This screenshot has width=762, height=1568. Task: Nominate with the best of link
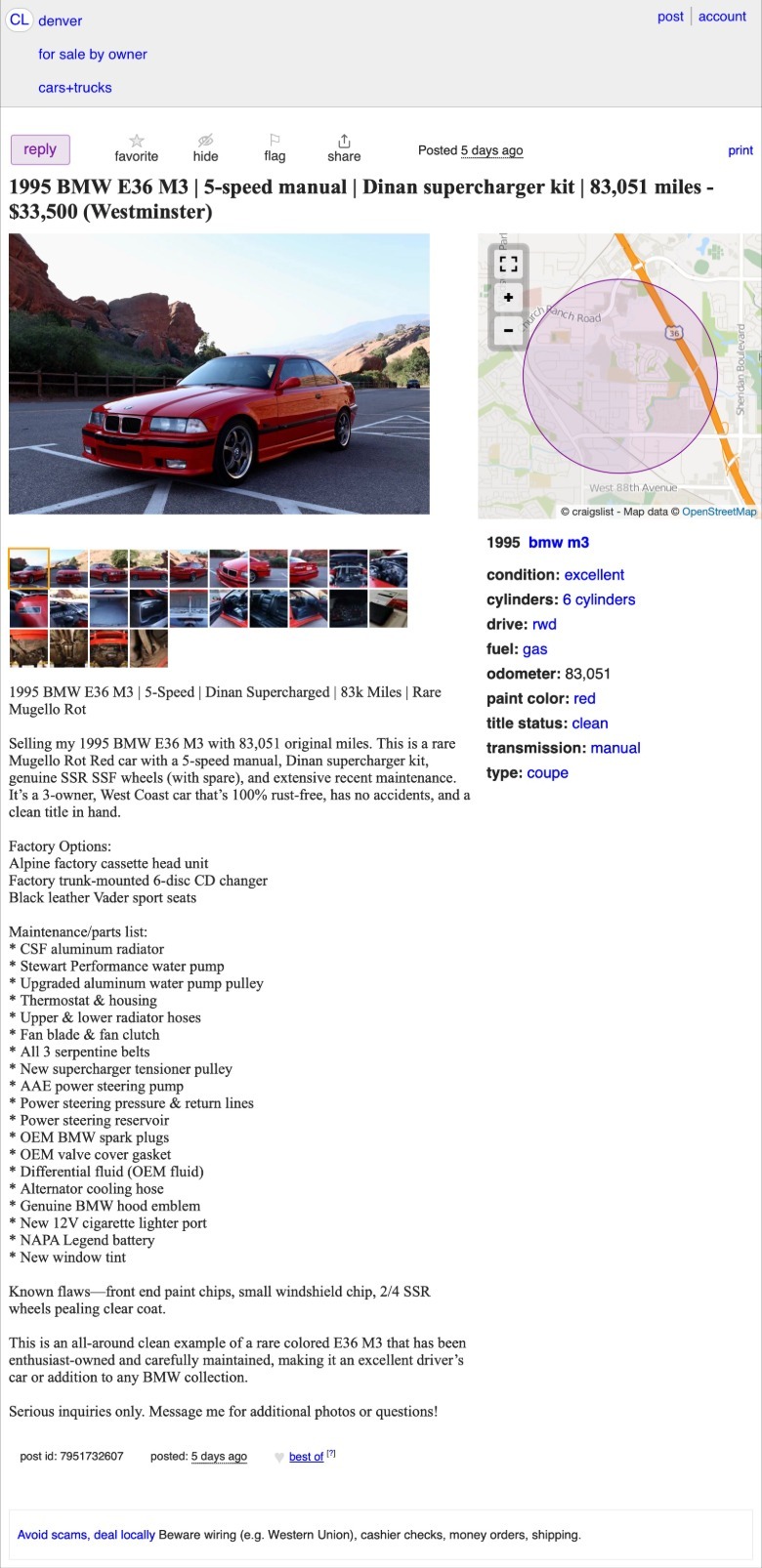pos(306,1457)
